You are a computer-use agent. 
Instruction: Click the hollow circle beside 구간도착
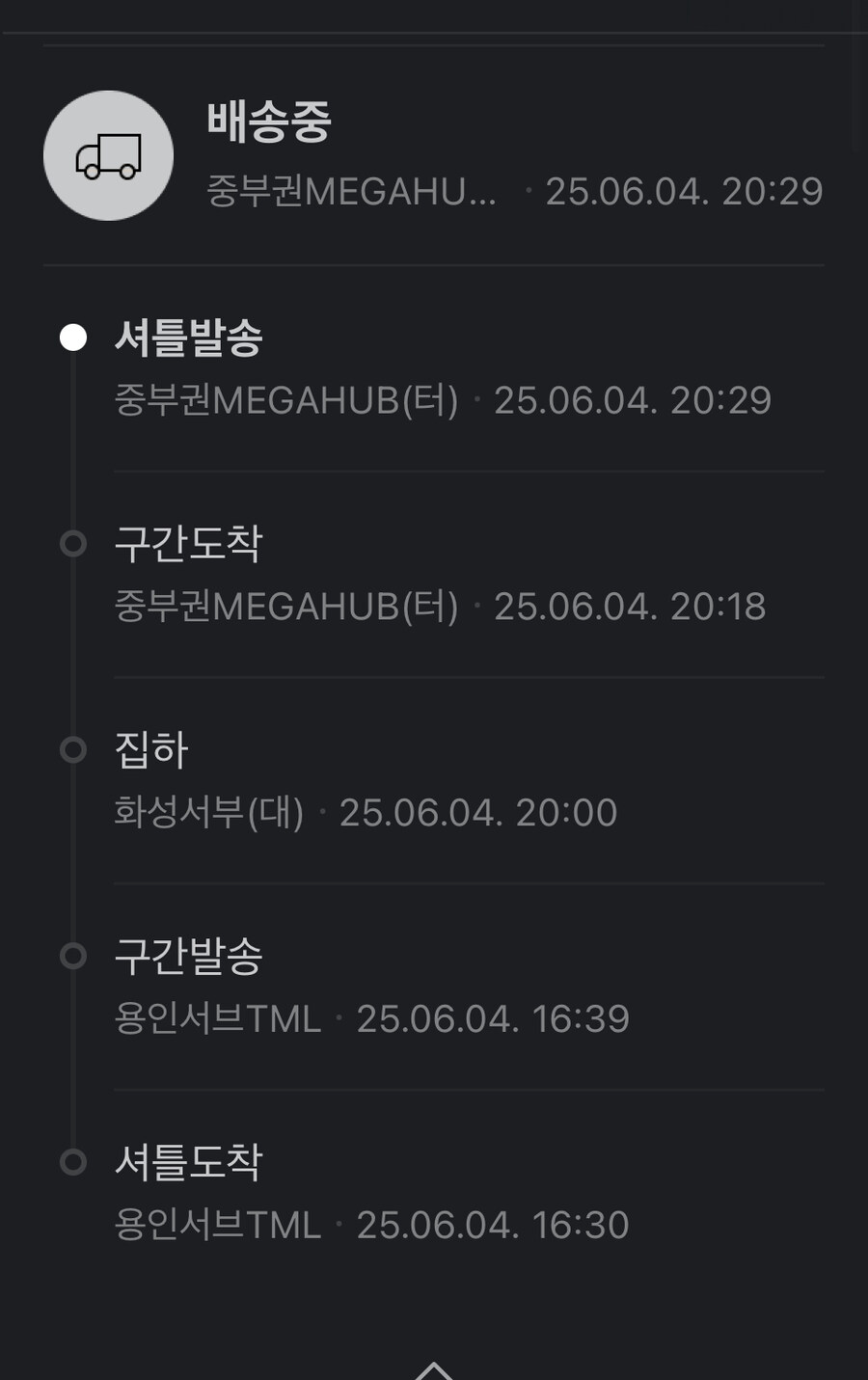[x=72, y=544]
